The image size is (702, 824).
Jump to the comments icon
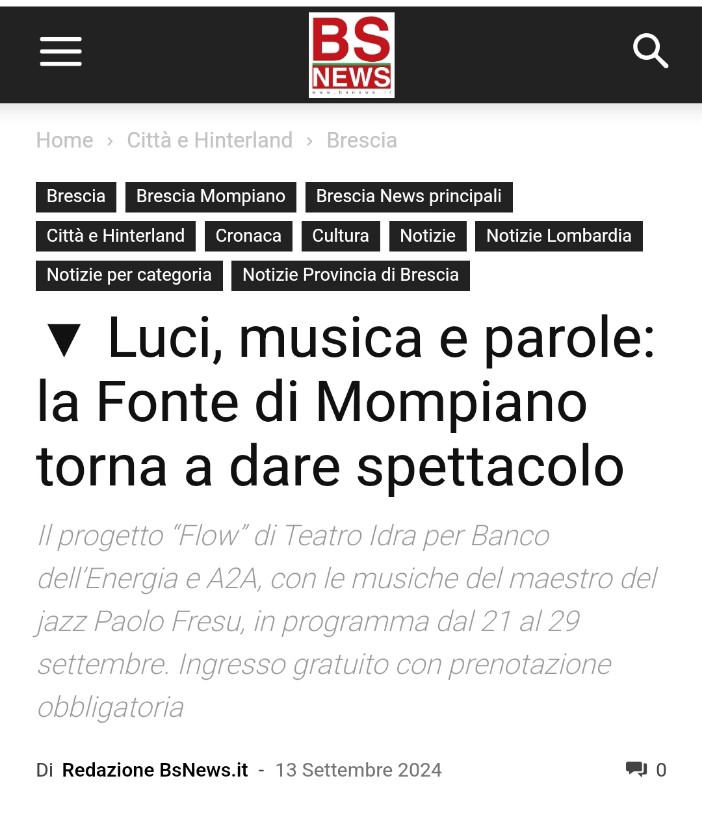pos(637,769)
